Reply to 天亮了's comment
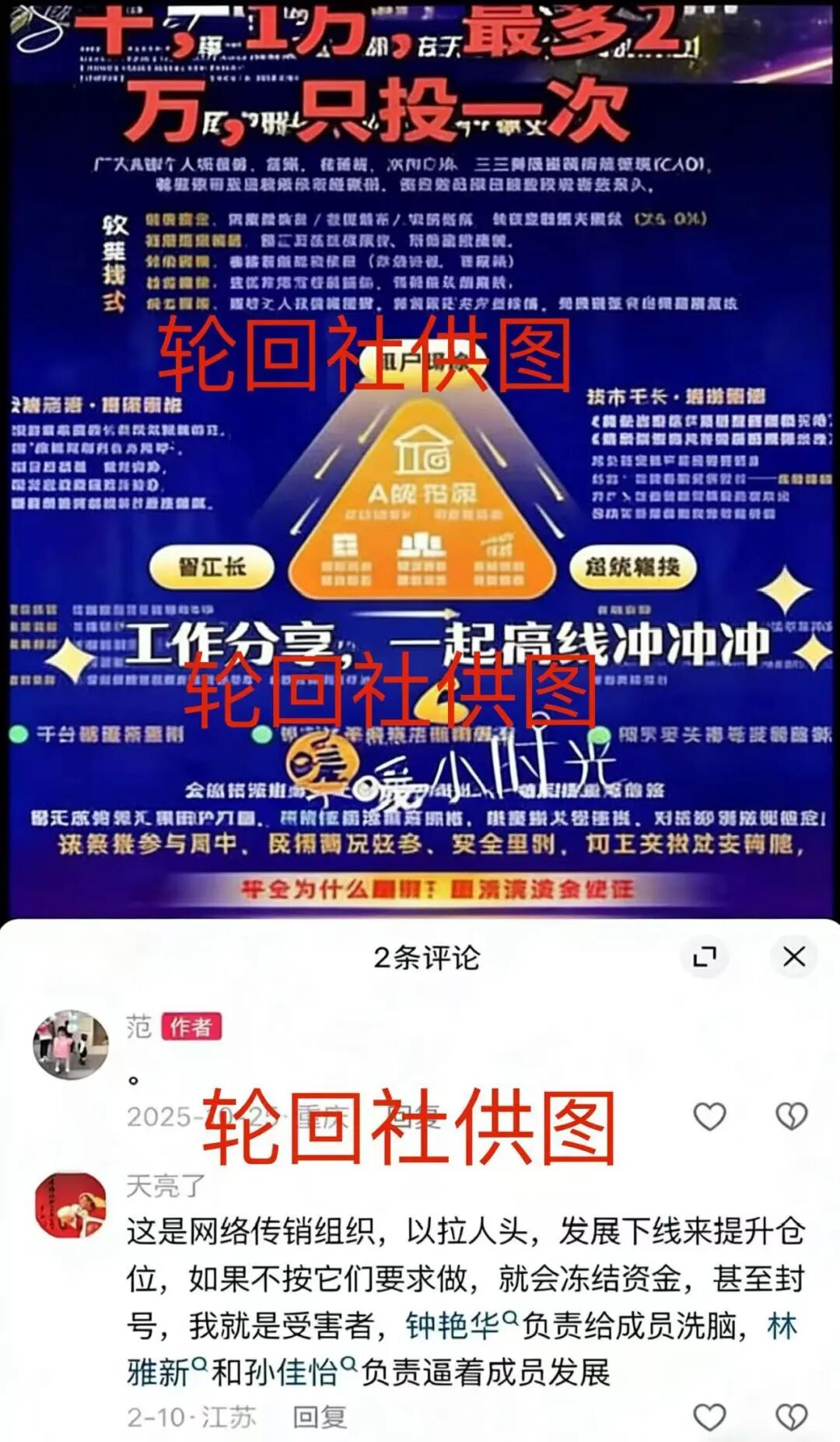This screenshot has width=840, height=1442. point(319,1417)
